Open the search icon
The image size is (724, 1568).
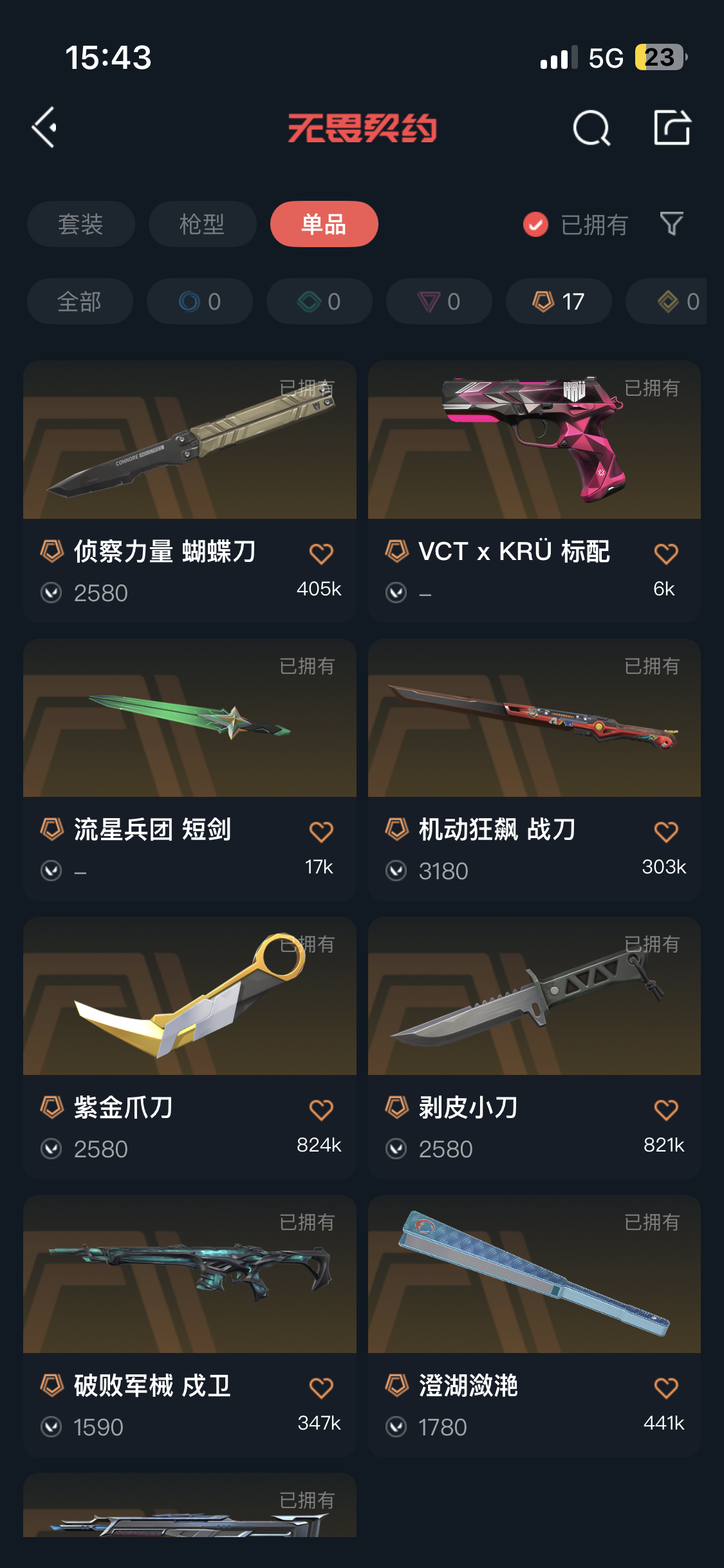click(591, 128)
